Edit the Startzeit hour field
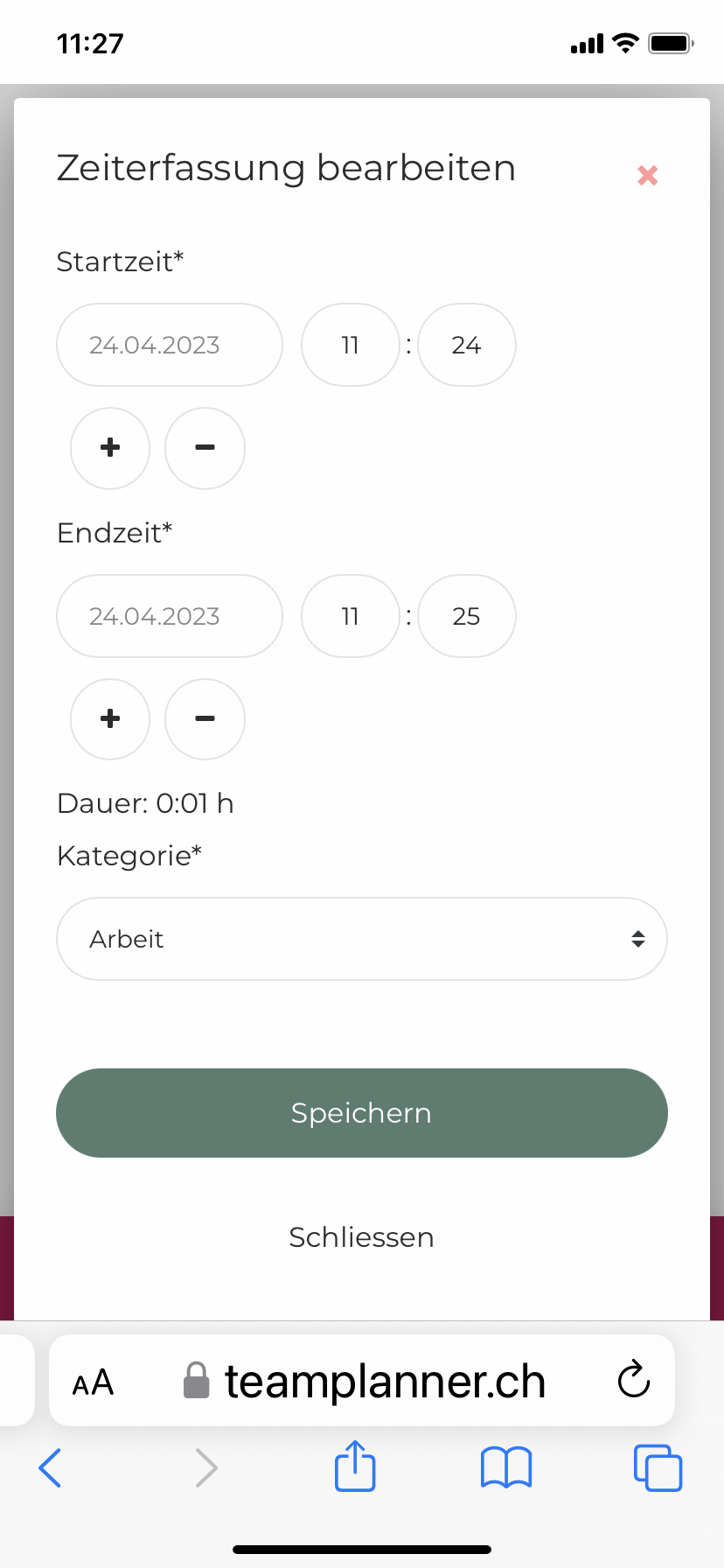This screenshot has height=1568, width=724. 350,345
